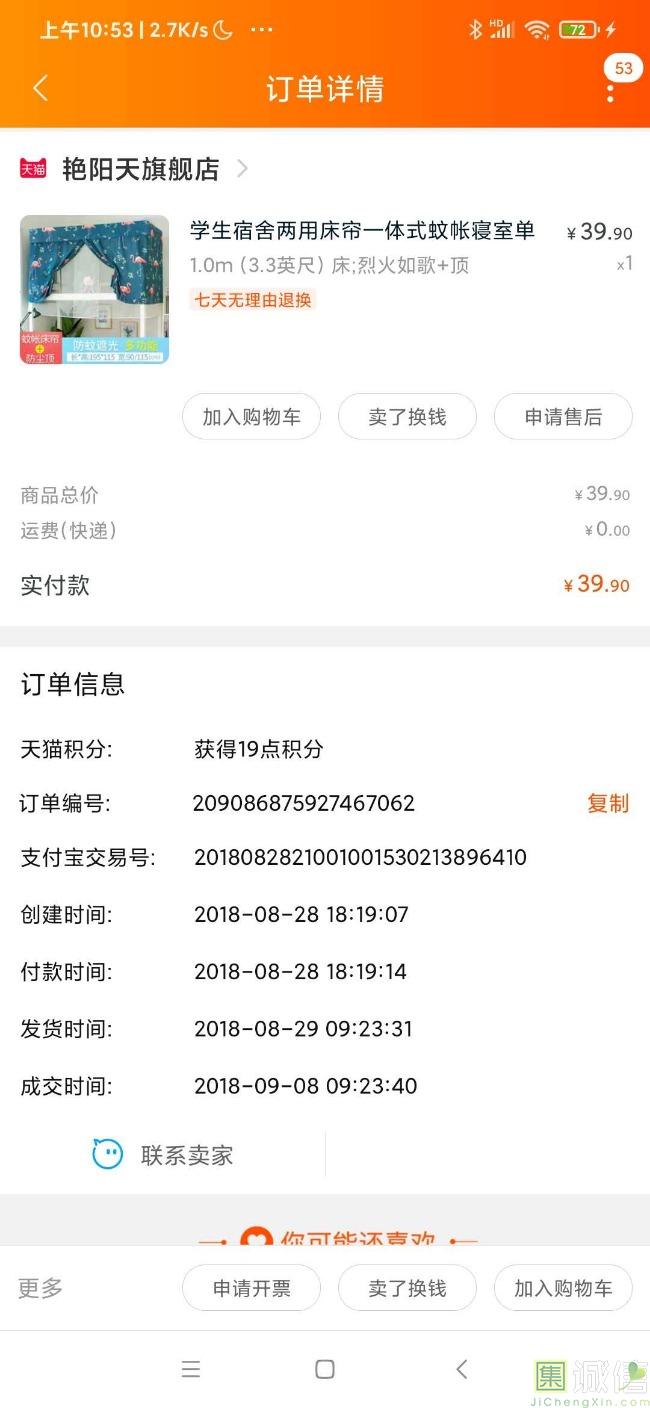Tap 卖了换钱 in the bottom bar
The width and height of the screenshot is (650, 1408).
(407, 1288)
